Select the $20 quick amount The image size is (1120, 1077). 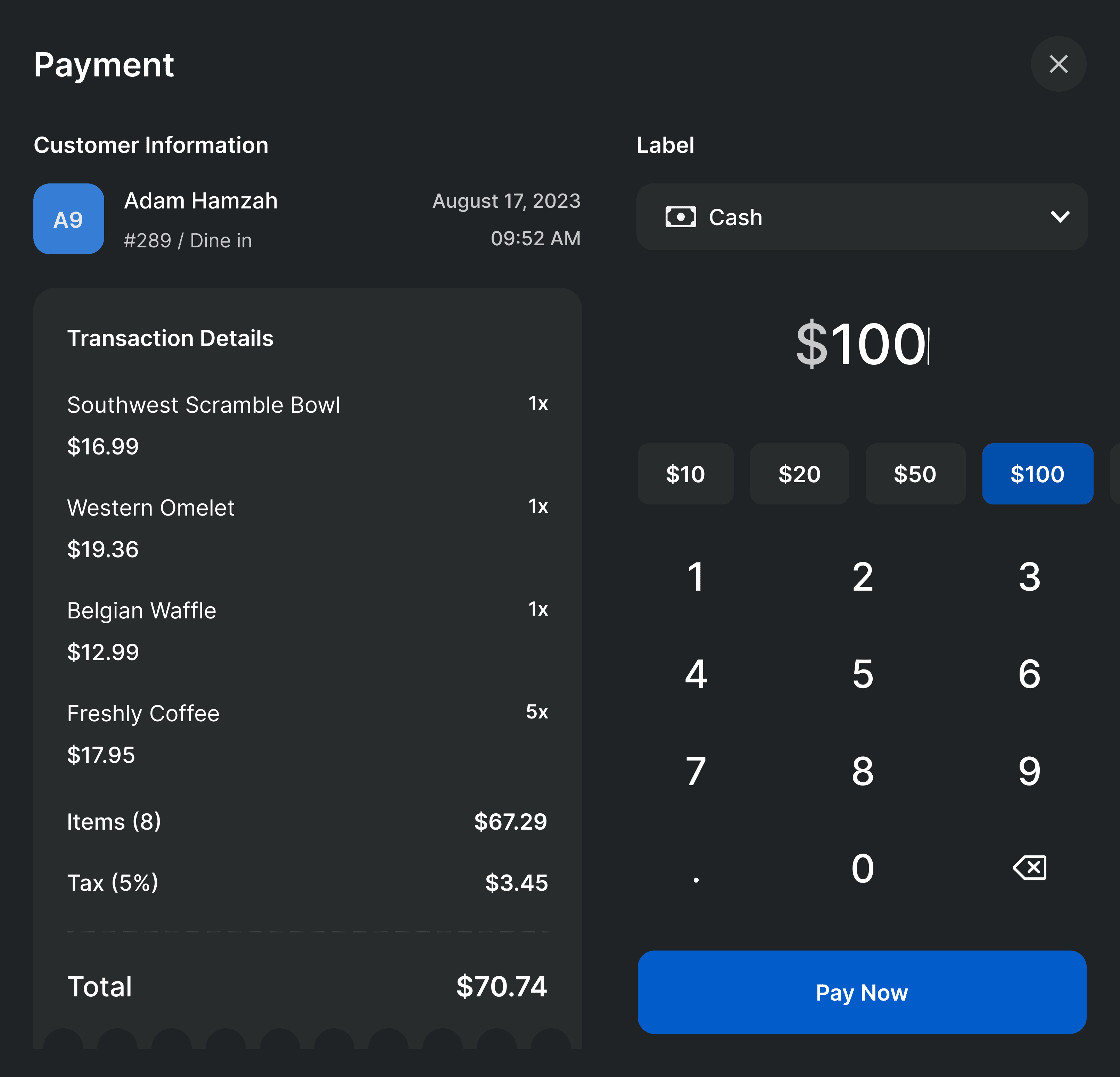coord(799,474)
